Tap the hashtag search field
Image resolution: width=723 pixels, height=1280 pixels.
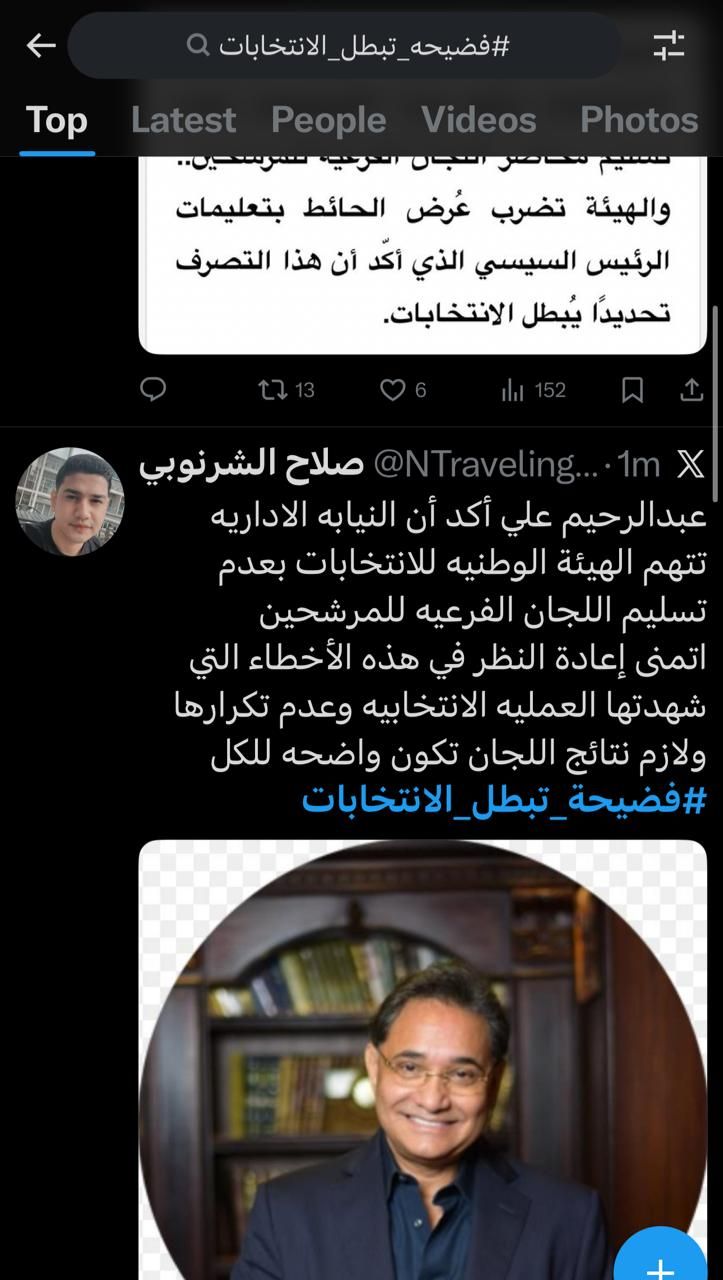pyautogui.click(x=348, y=45)
